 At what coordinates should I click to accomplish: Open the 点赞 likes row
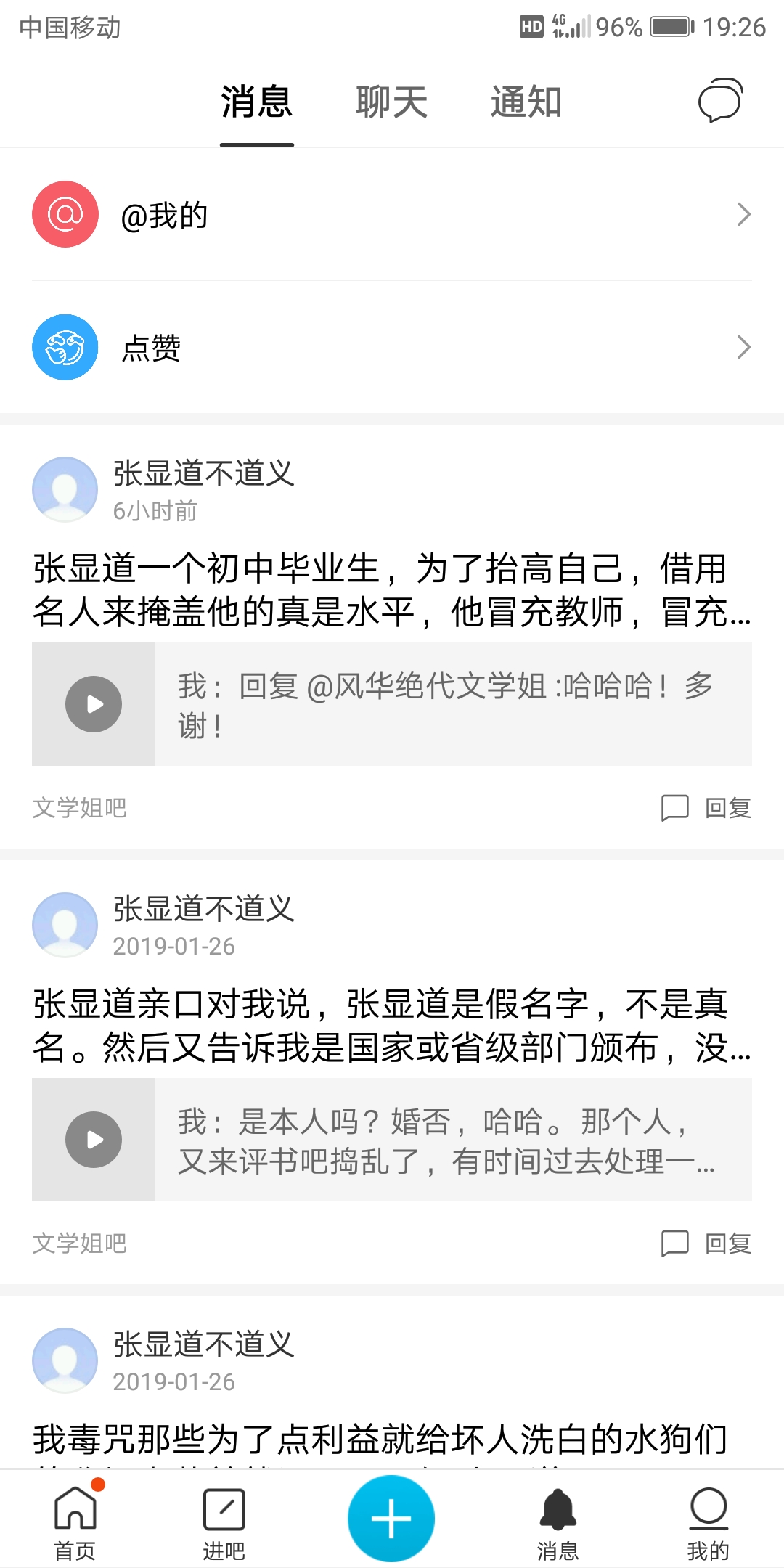point(392,347)
